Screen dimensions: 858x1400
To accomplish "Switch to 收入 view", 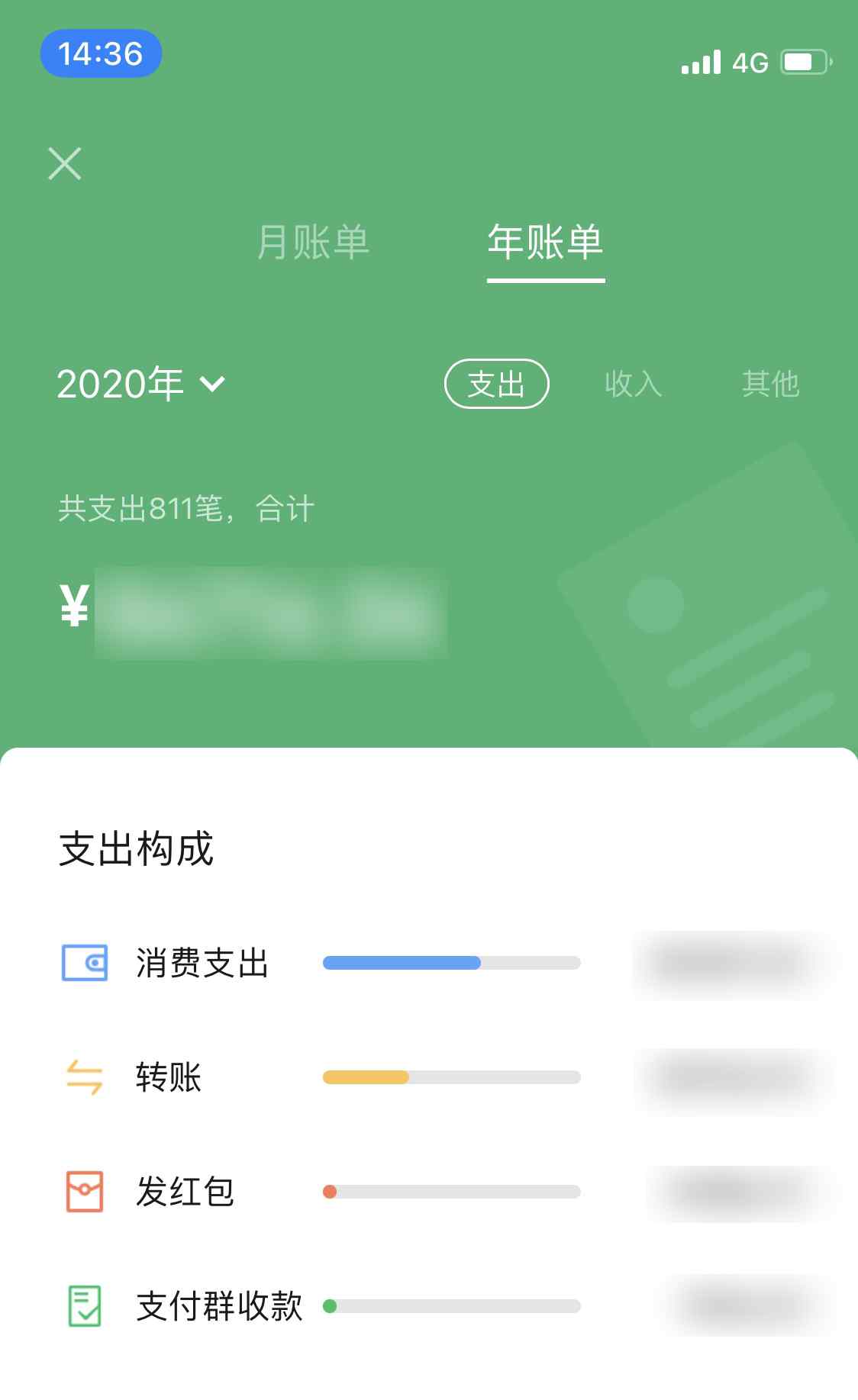I will 634,384.
